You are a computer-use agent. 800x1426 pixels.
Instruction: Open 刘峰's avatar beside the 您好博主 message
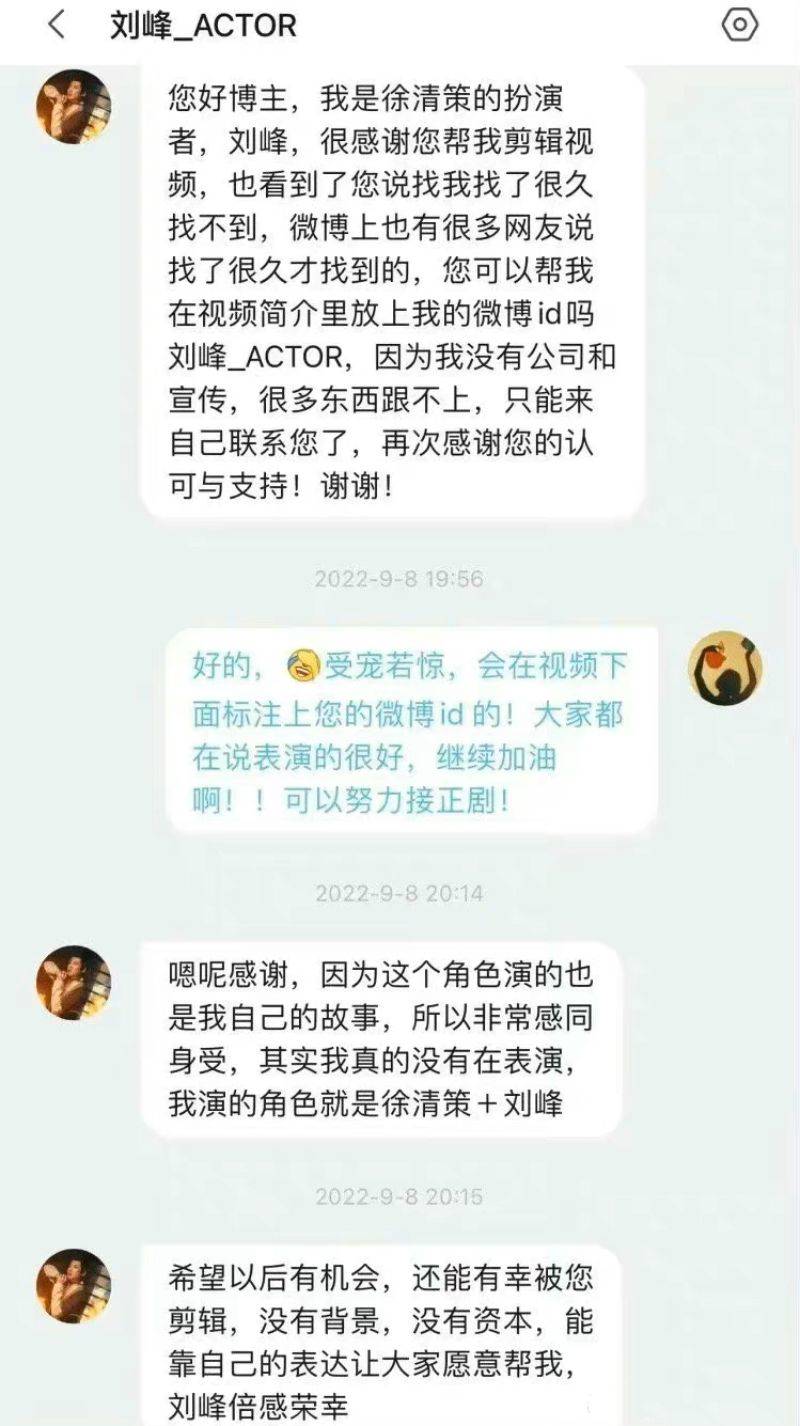tap(73, 107)
